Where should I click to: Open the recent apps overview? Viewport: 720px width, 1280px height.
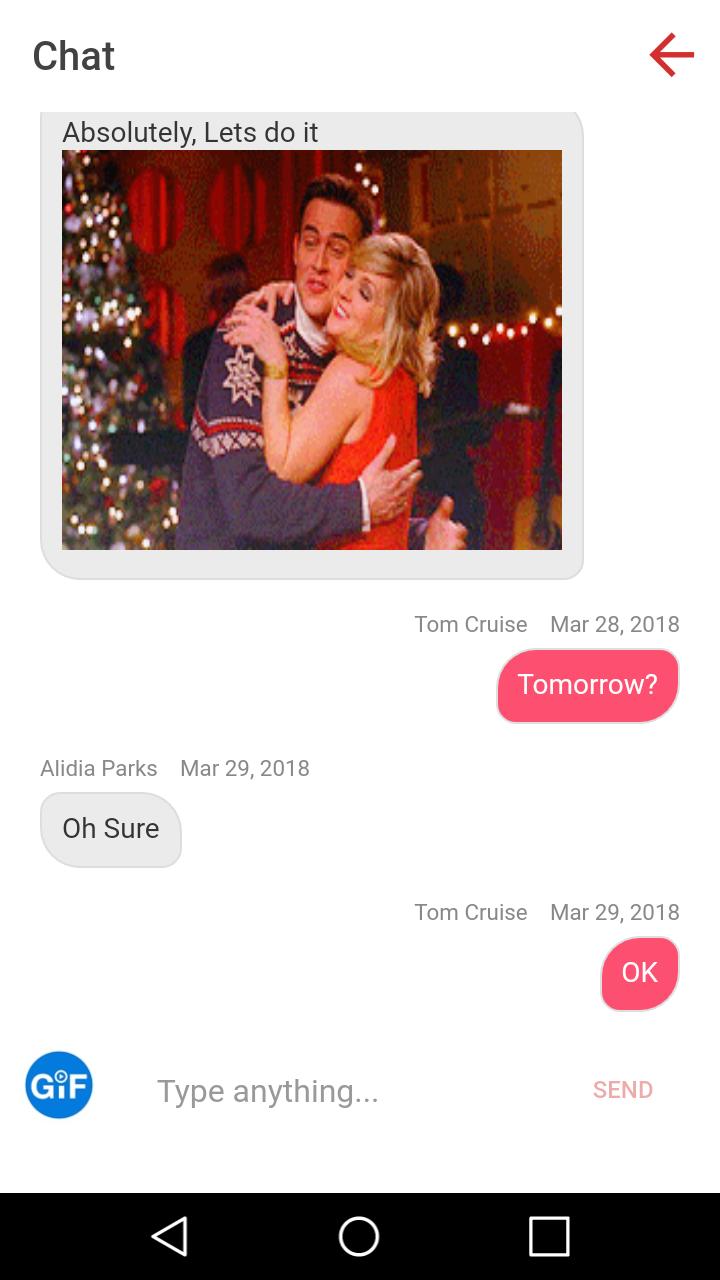549,1236
